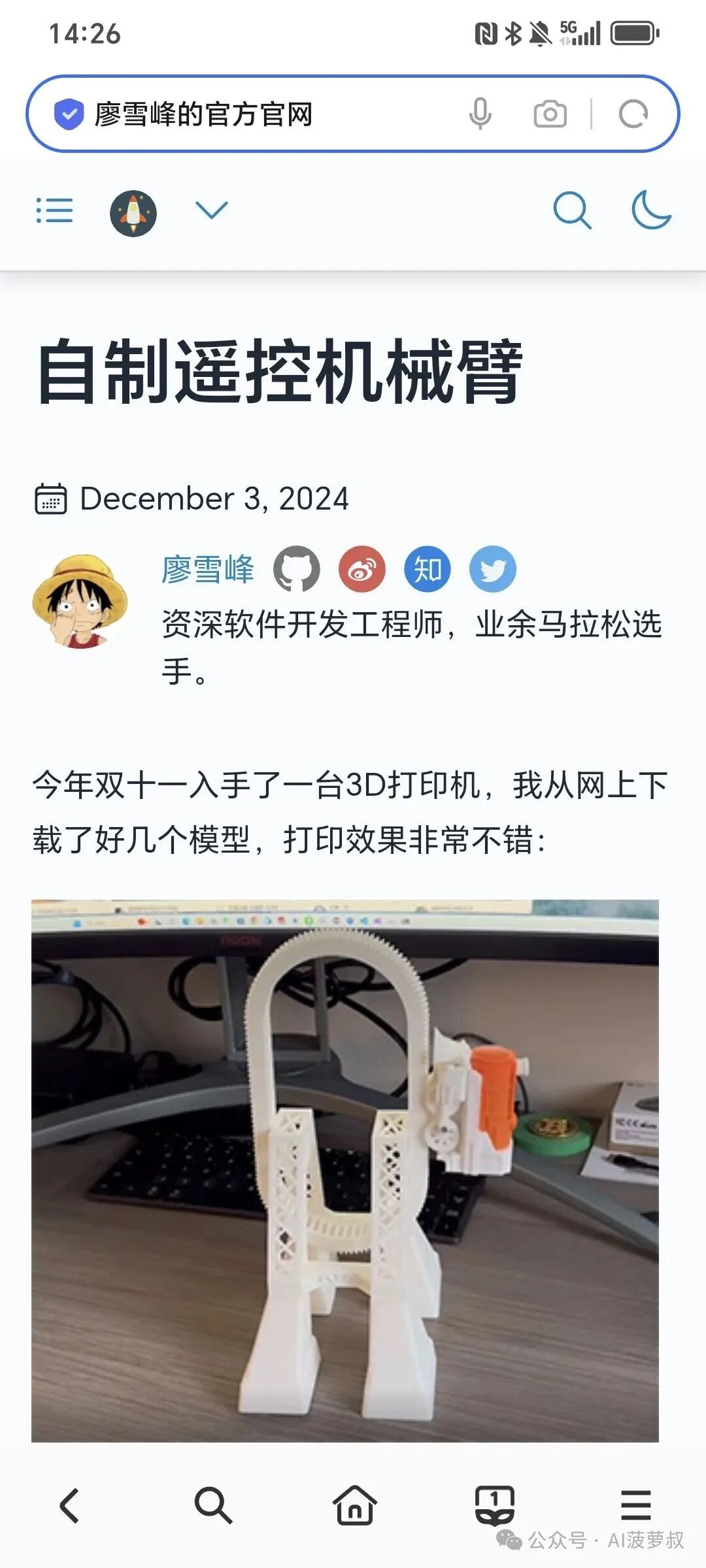Screen dimensions: 706x1568
Task: Open browser search from bottom bar
Action: click(213, 1505)
